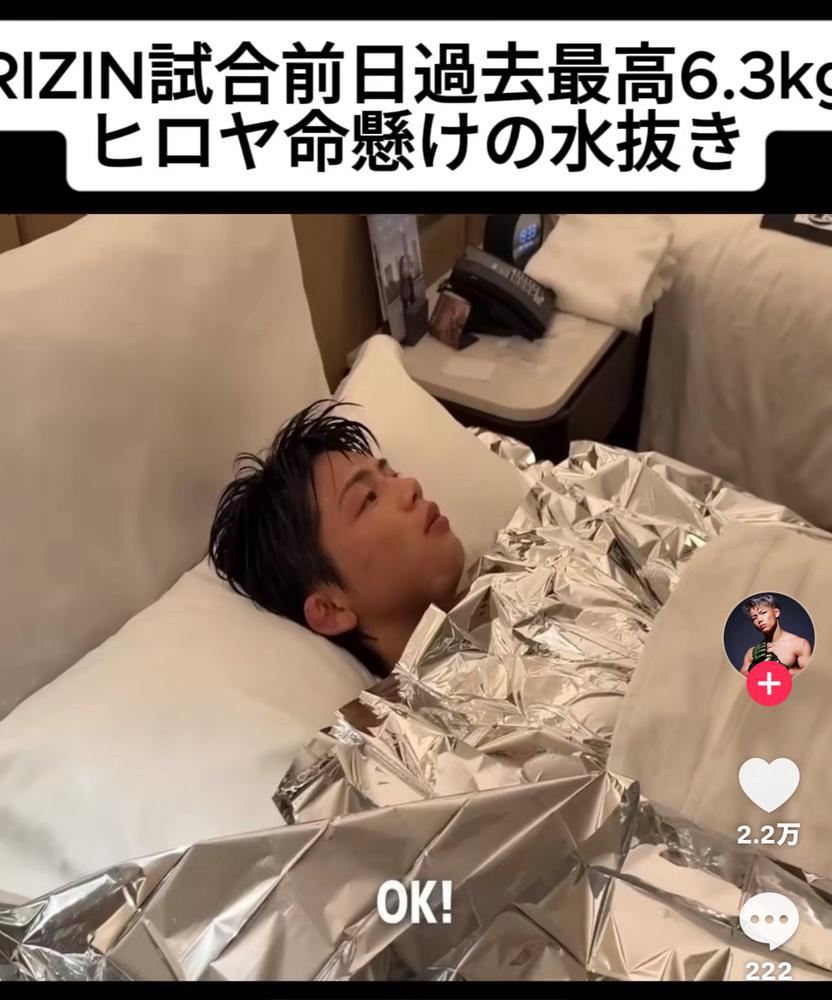Open the comments bubble

coord(768,921)
